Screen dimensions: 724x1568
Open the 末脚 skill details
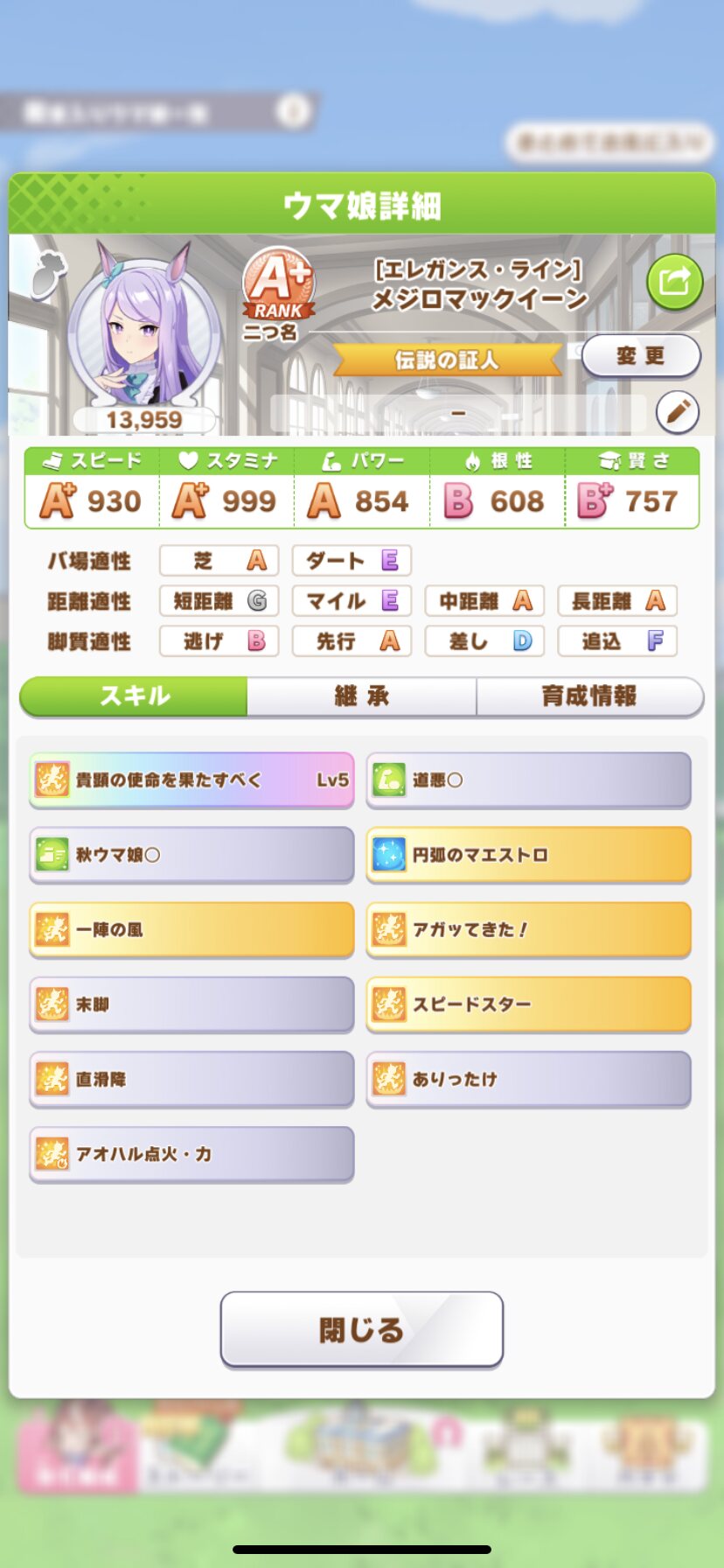coord(191,1004)
